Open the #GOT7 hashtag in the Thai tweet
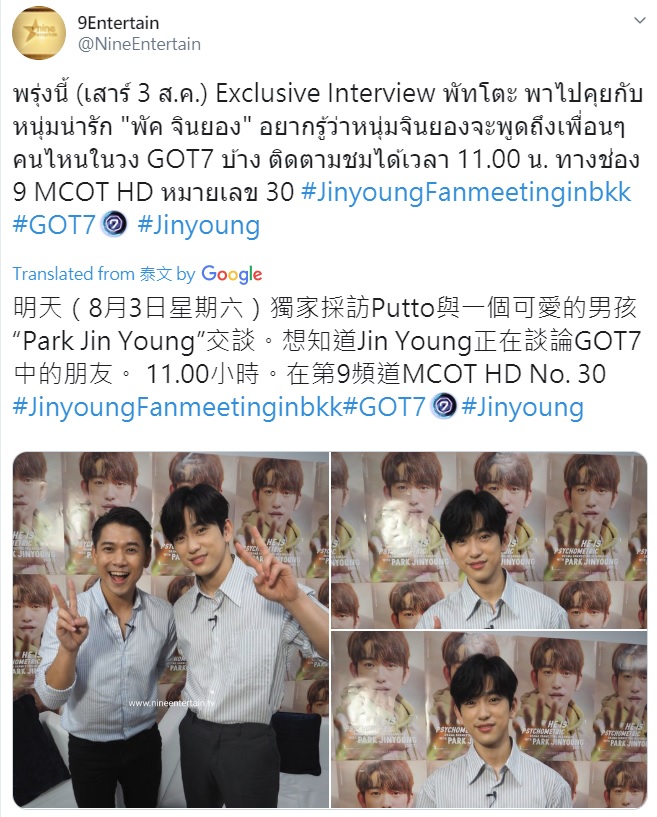The height and width of the screenshot is (817, 657). [53, 224]
